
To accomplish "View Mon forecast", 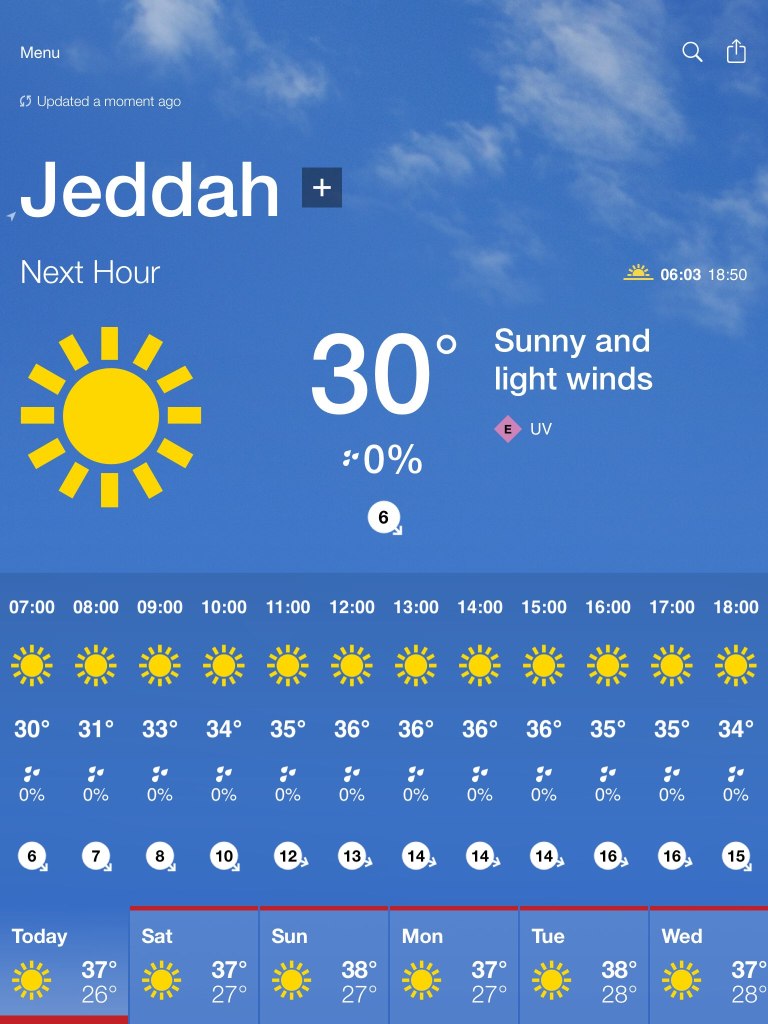I will click(453, 965).
